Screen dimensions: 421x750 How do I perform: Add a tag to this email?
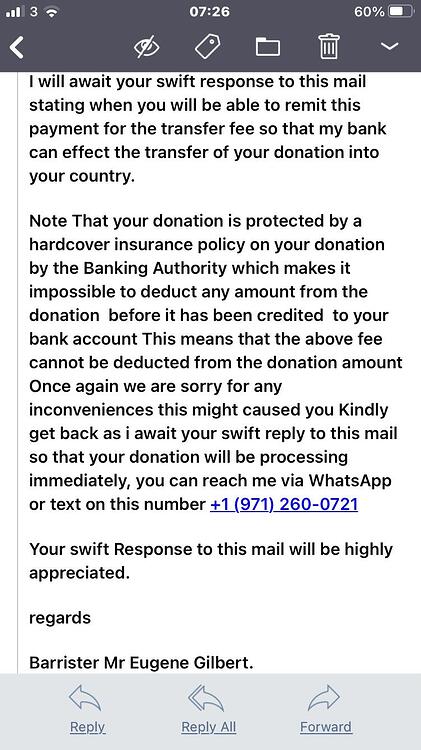(x=208, y=47)
